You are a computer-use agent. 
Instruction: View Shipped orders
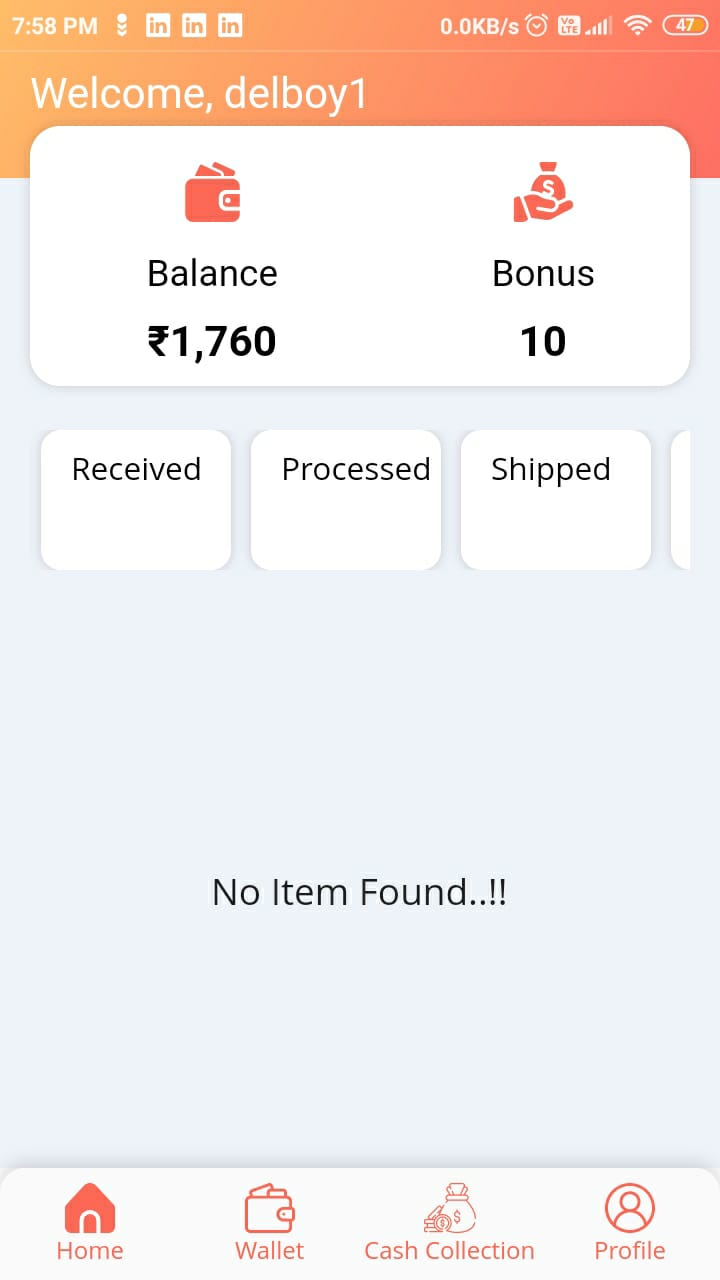[x=556, y=499]
